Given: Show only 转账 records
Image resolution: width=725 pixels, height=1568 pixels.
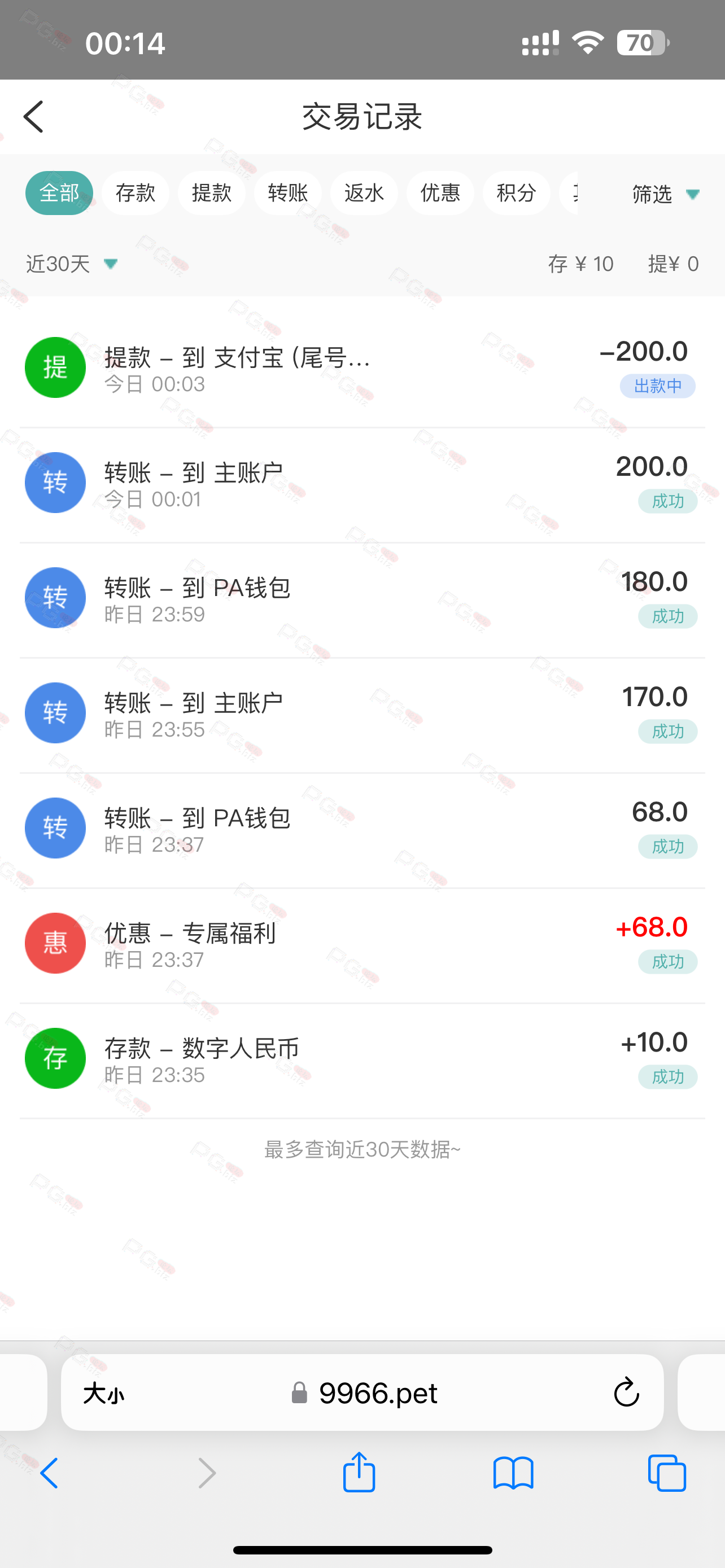Looking at the screenshot, I should pyautogui.click(x=287, y=193).
